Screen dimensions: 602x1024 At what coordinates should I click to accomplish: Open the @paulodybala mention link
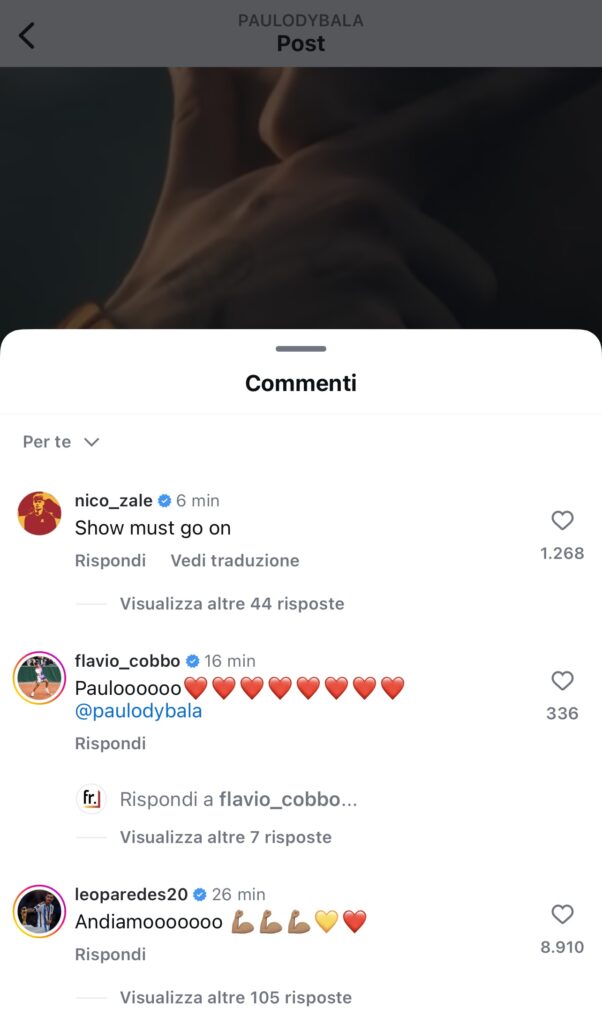[x=138, y=711]
